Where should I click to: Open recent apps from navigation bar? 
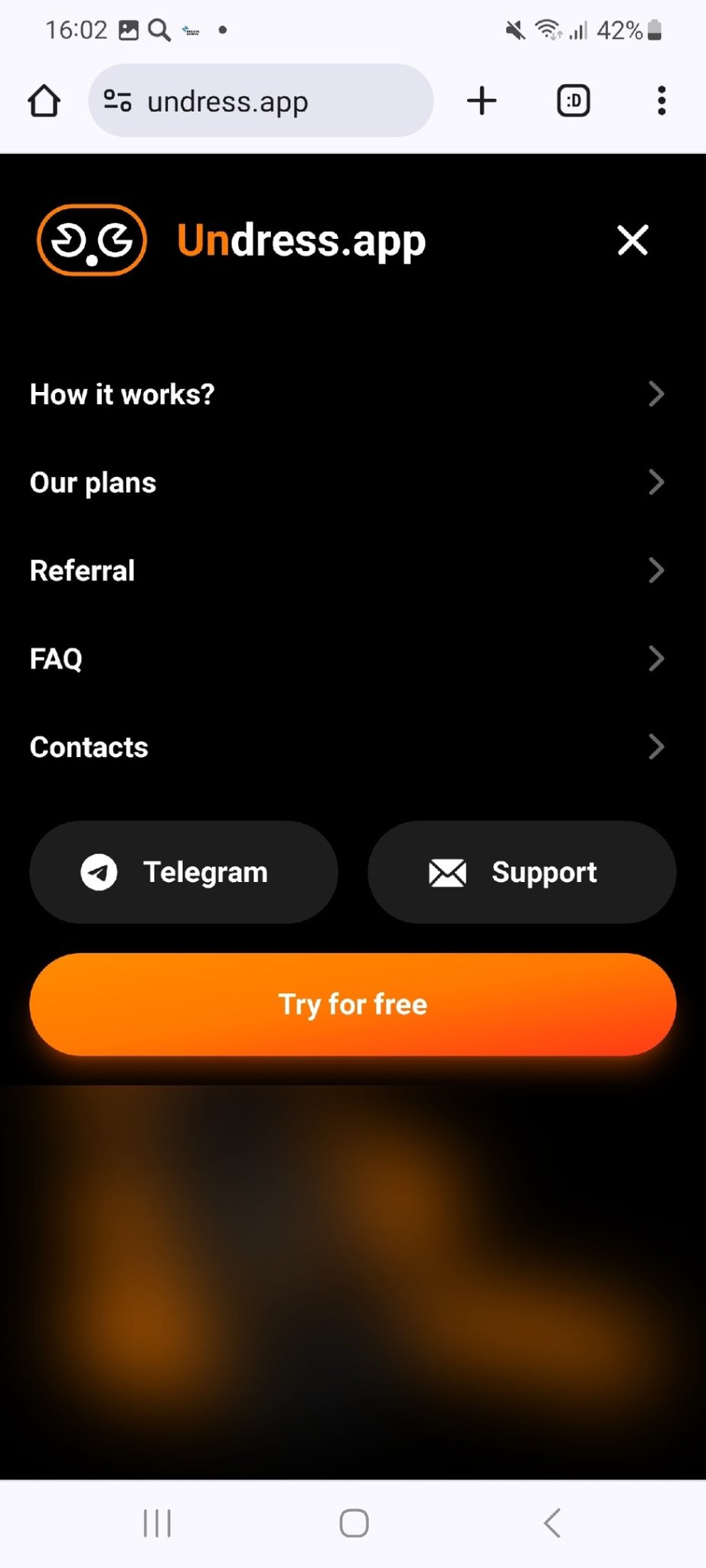pyautogui.click(x=157, y=1523)
